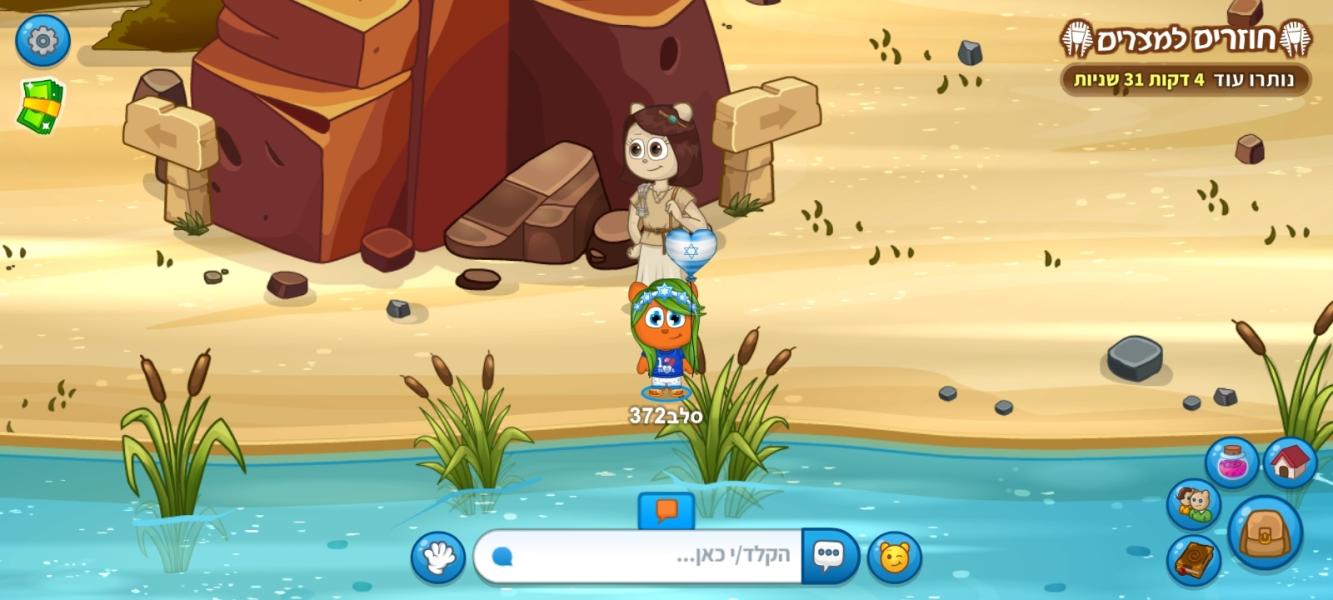The image size is (1333, 600).
Task: Tap the avatar סלב372
Action: point(665,340)
